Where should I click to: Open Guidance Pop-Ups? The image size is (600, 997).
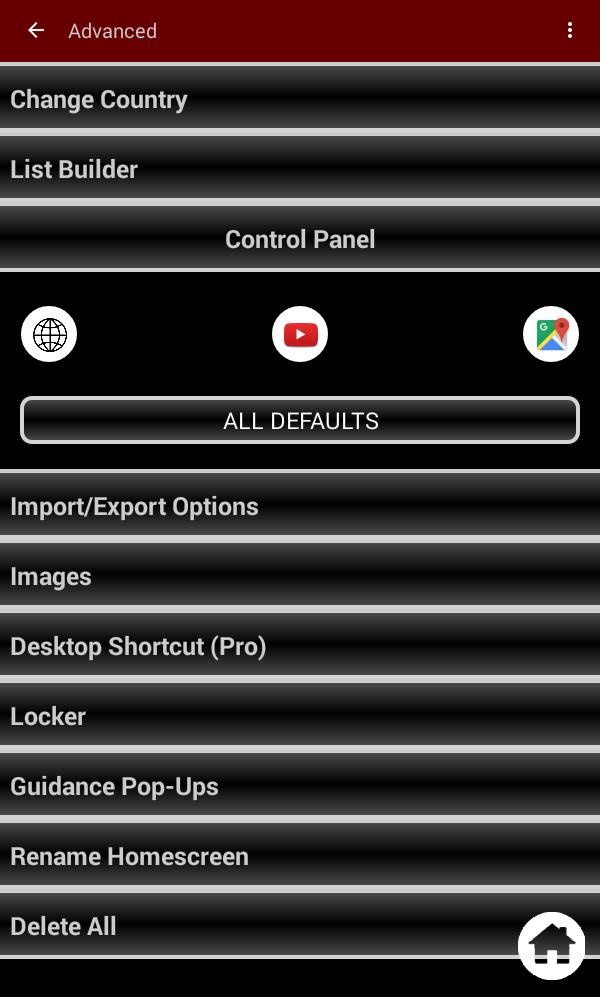point(300,786)
